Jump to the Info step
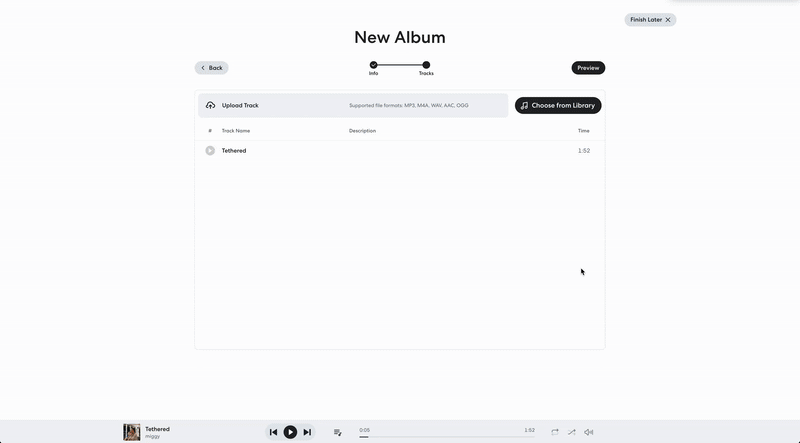The width and height of the screenshot is (800, 443). (374, 65)
